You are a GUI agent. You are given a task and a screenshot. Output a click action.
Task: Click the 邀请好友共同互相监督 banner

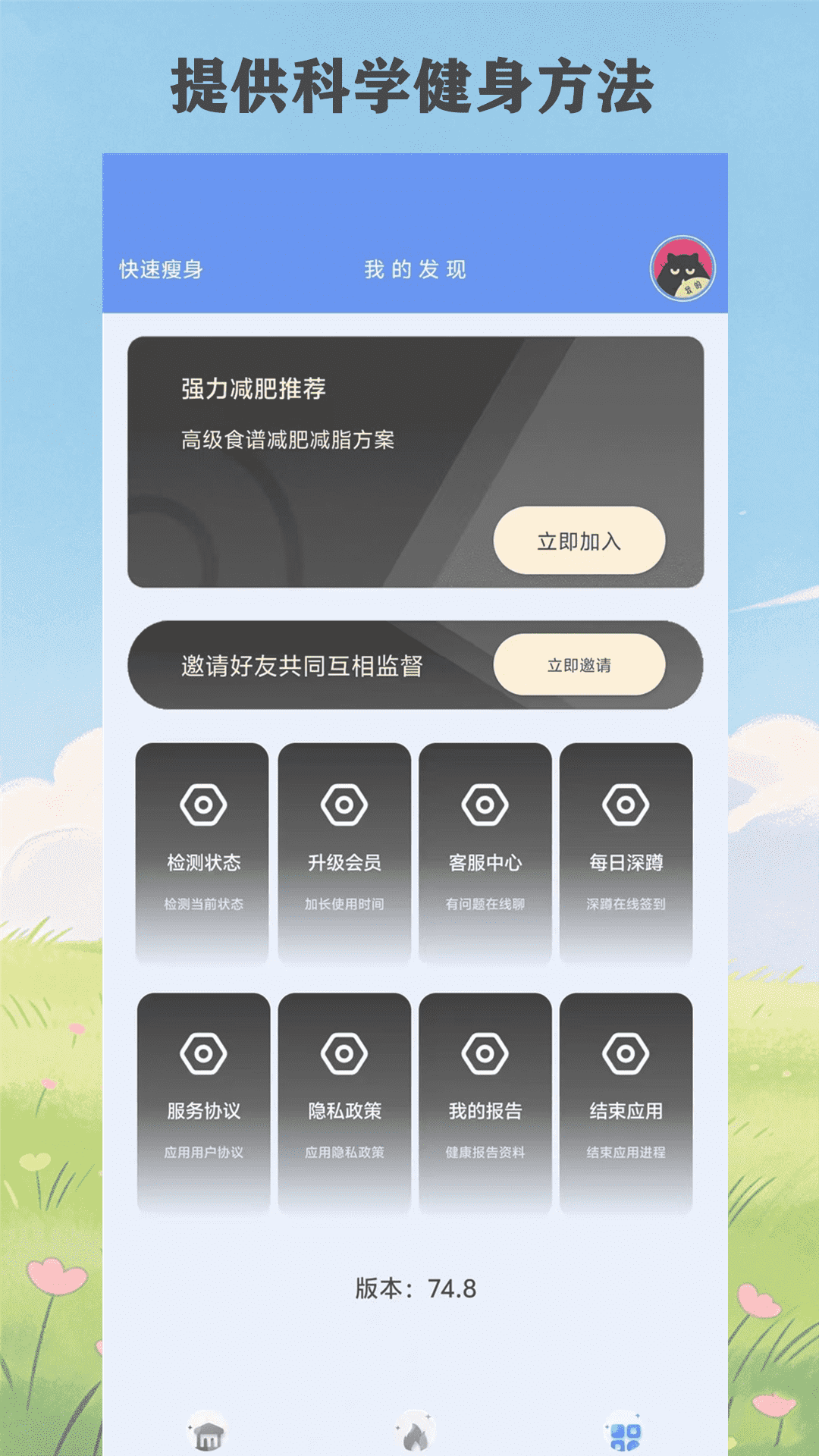(303, 665)
